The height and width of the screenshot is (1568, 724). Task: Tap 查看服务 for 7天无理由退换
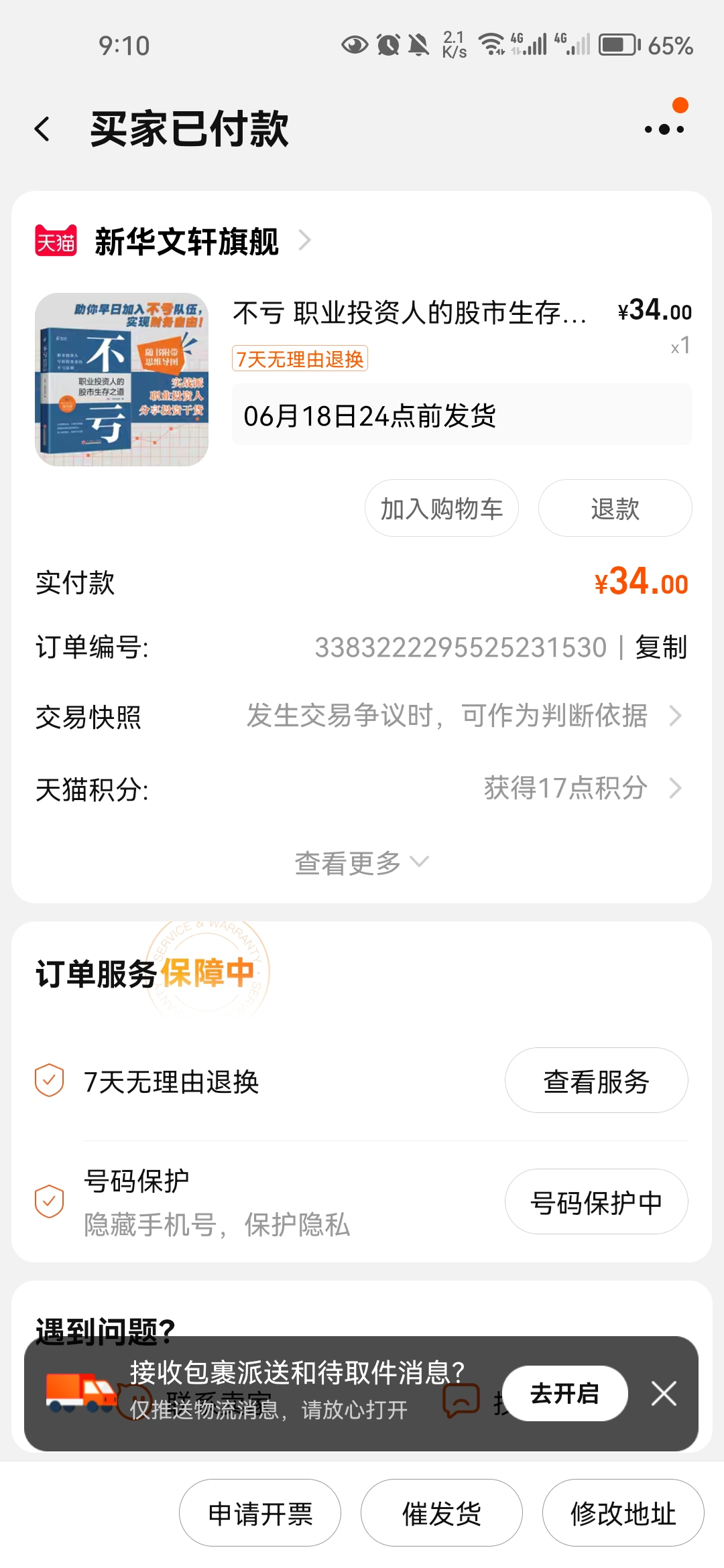(596, 1081)
